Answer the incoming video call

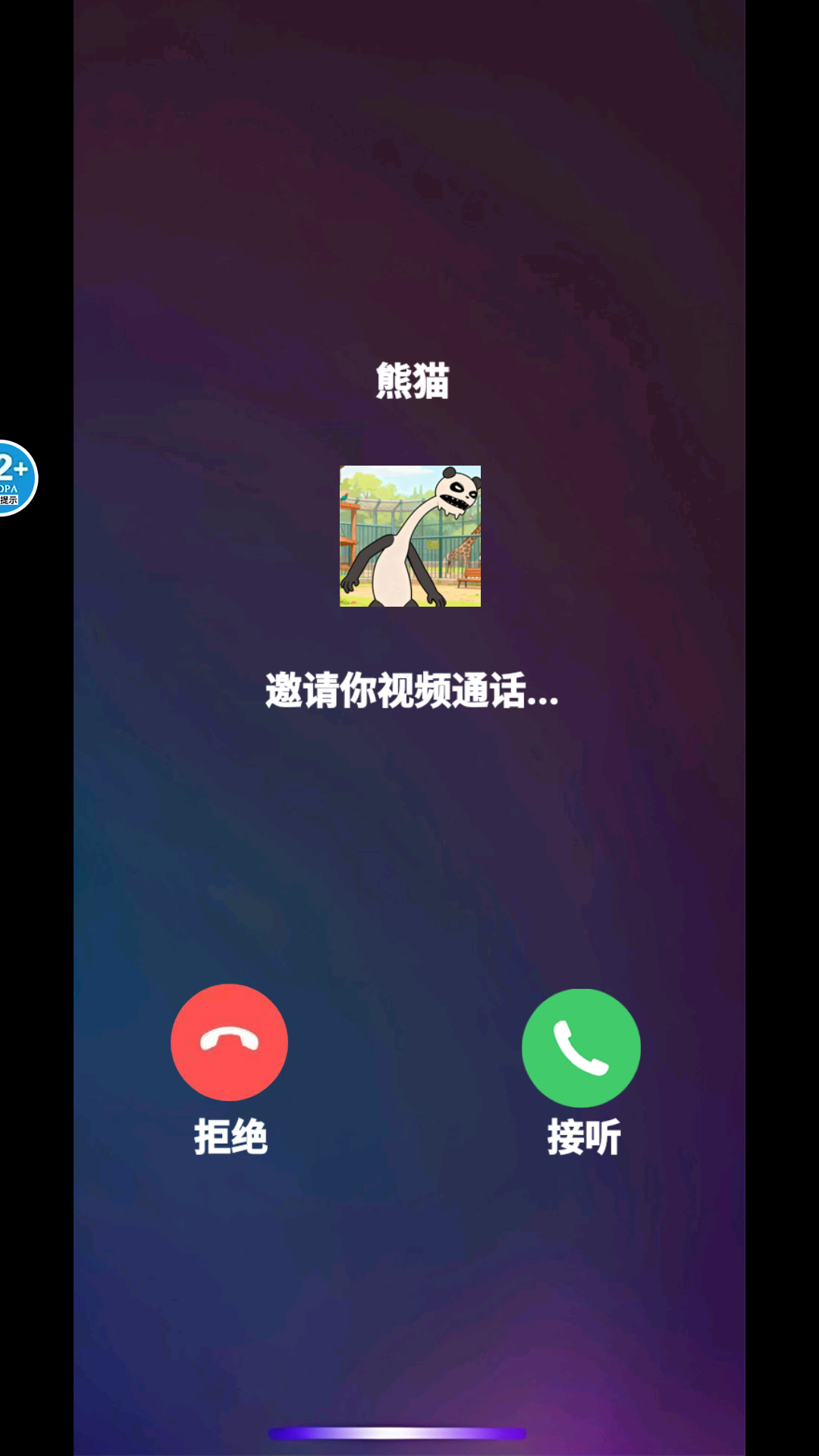tap(581, 1047)
